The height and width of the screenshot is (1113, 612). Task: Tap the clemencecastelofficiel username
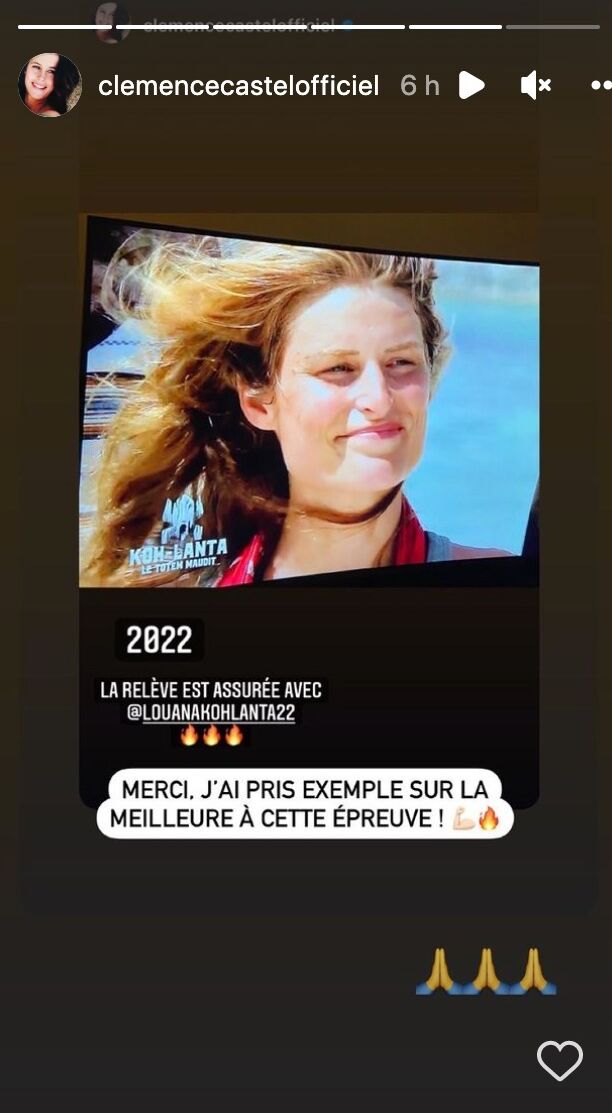(239, 86)
